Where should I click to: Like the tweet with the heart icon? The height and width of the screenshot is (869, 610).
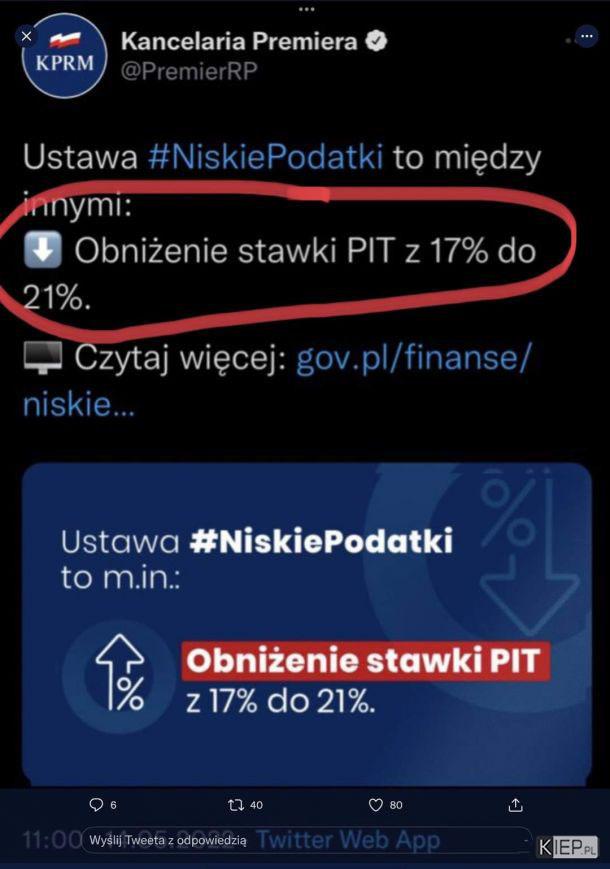click(x=376, y=804)
